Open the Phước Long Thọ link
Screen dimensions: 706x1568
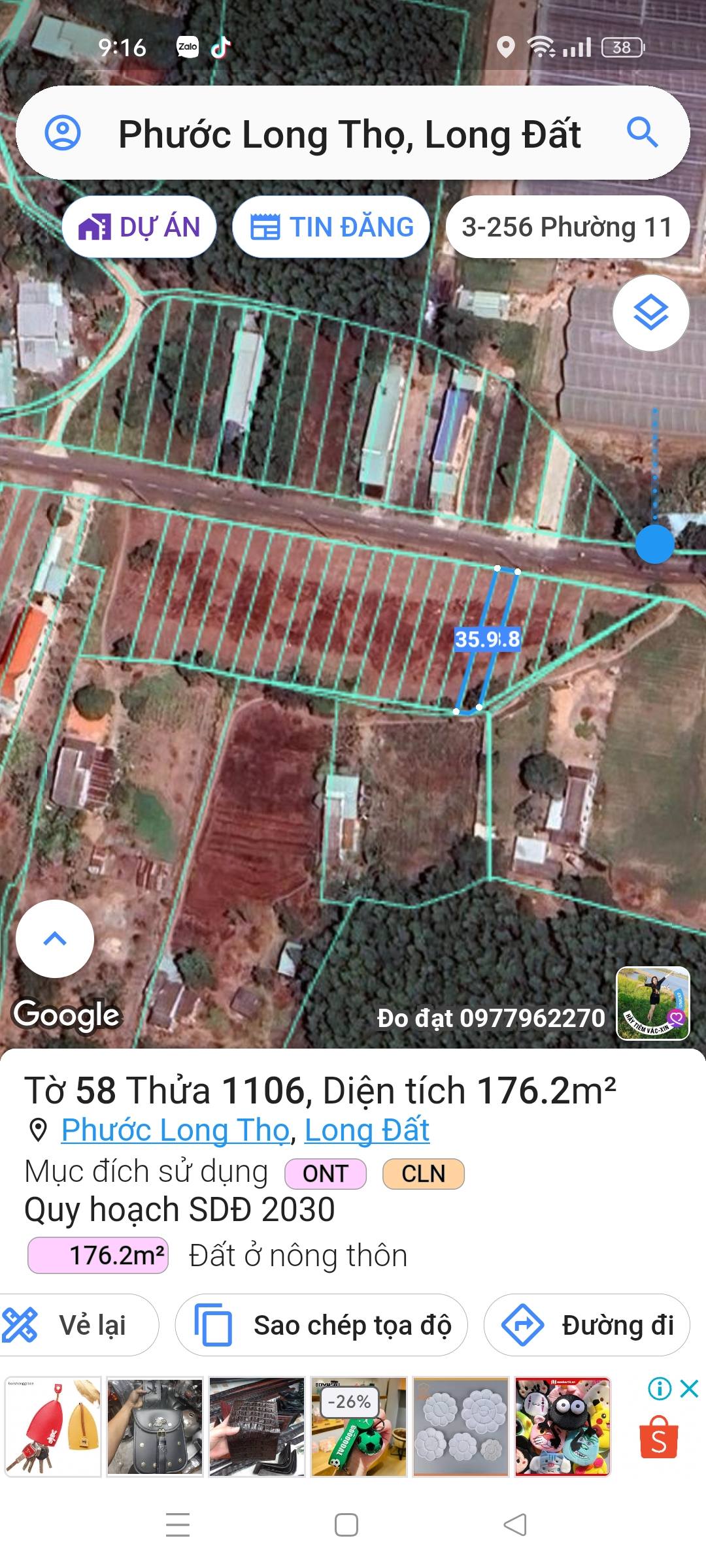point(175,1130)
